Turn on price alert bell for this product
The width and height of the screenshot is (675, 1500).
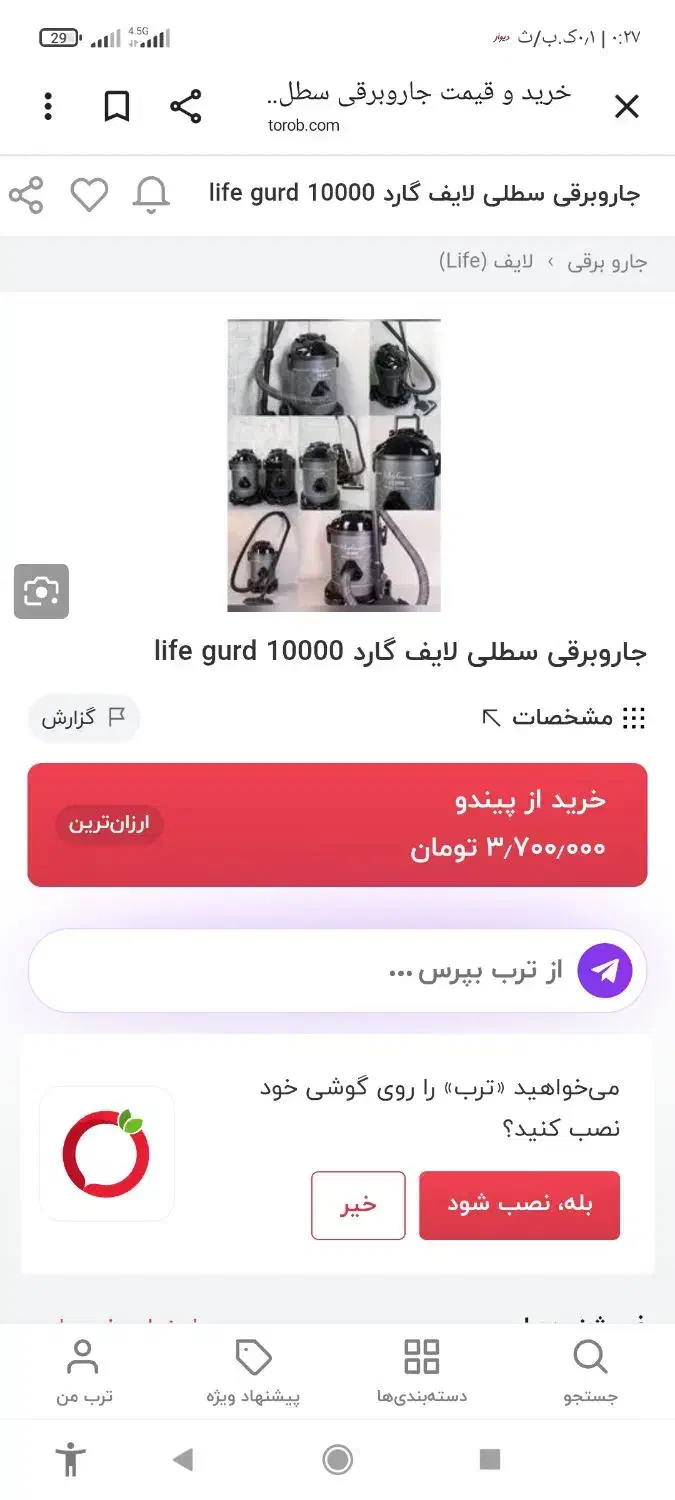pyautogui.click(x=151, y=194)
